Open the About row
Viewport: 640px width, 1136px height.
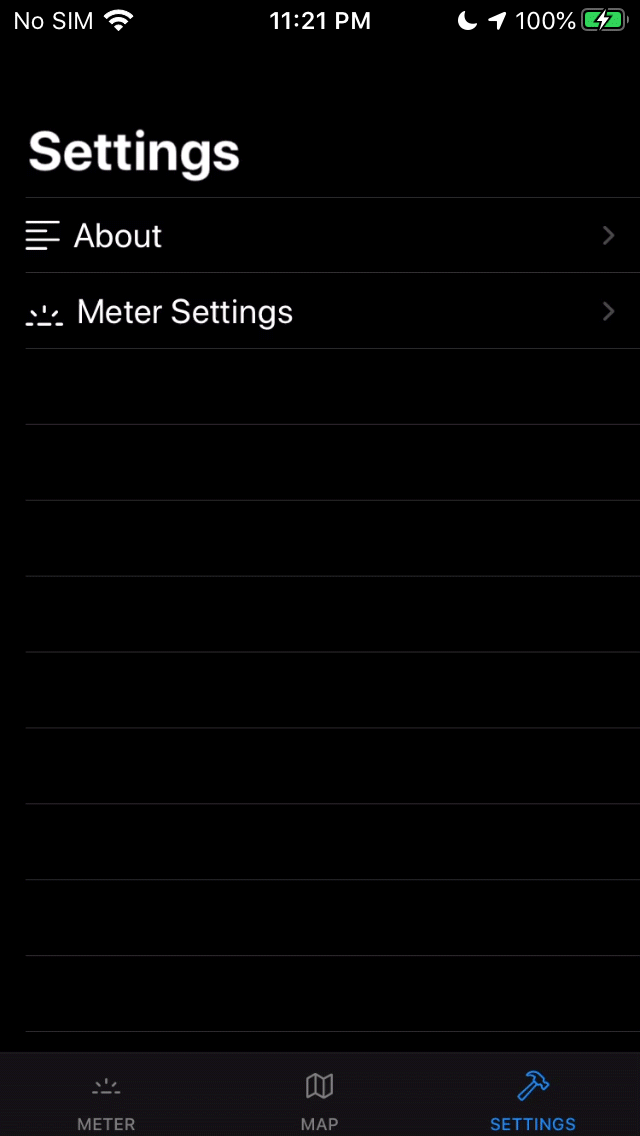[320, 235]
